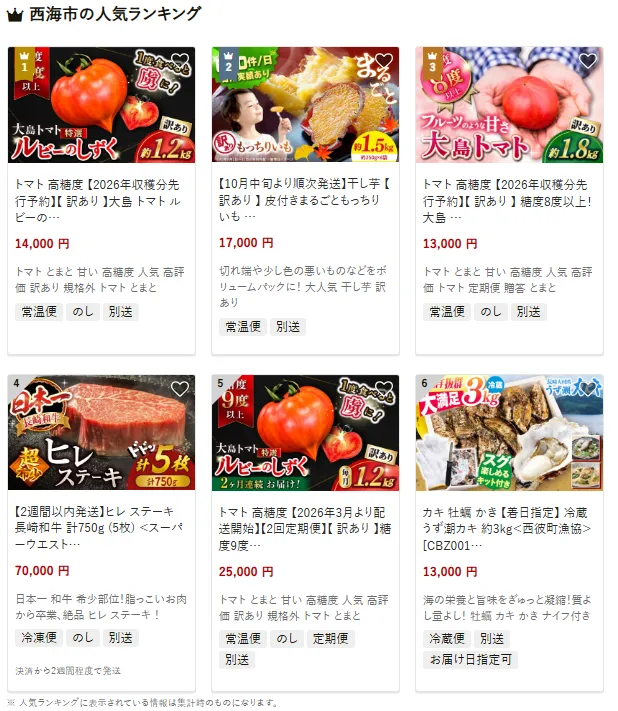Viewport: 618px width, 711px height.
Task: Favorite the うず潮カキ oyster item
Action: (x=587, y=389)
